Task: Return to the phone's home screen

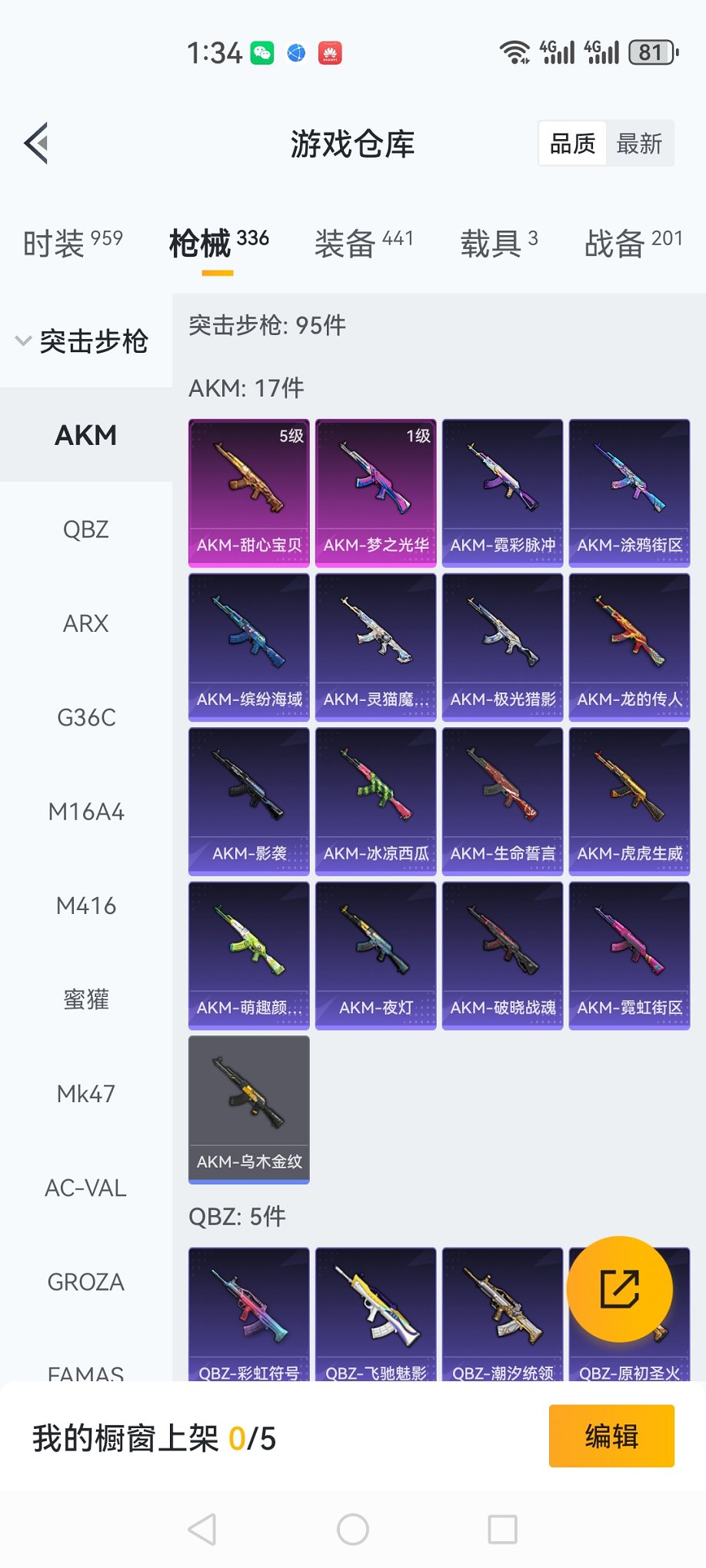Action: tap(353, 1530)
